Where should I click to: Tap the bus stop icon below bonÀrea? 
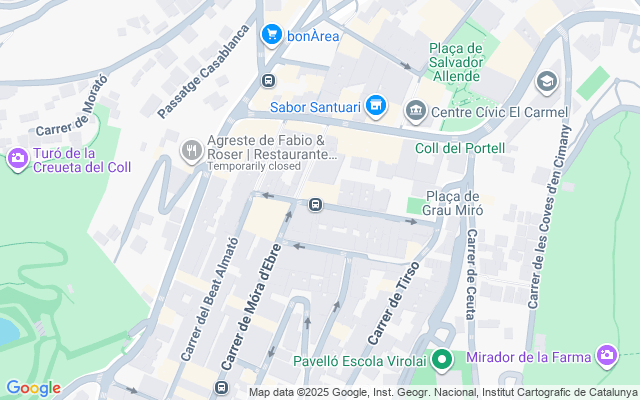pyautogui.click(x=268, y=80)
